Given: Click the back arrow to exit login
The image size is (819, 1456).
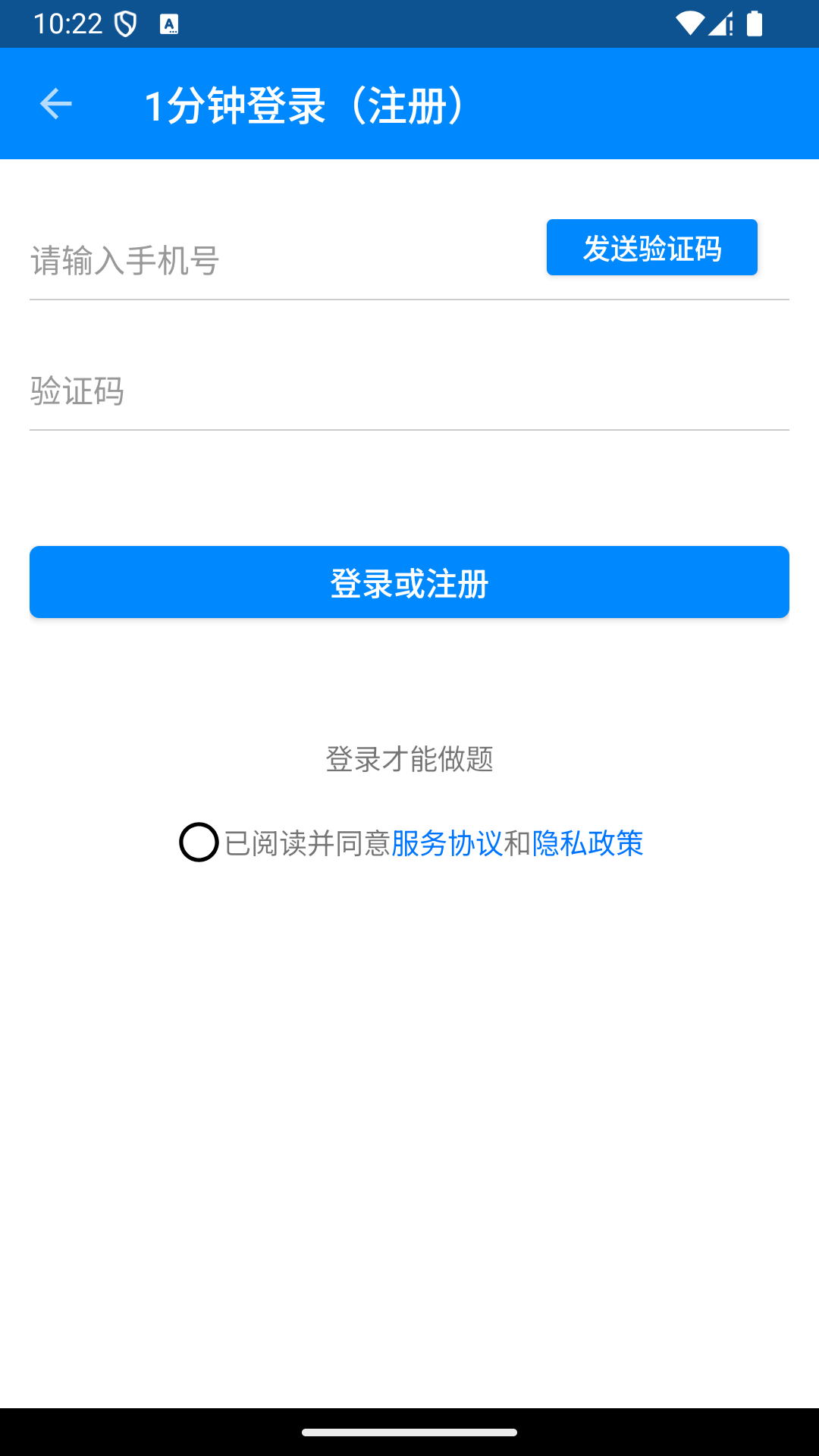Looking at the screenshot, I should click(x=54, y=103).
